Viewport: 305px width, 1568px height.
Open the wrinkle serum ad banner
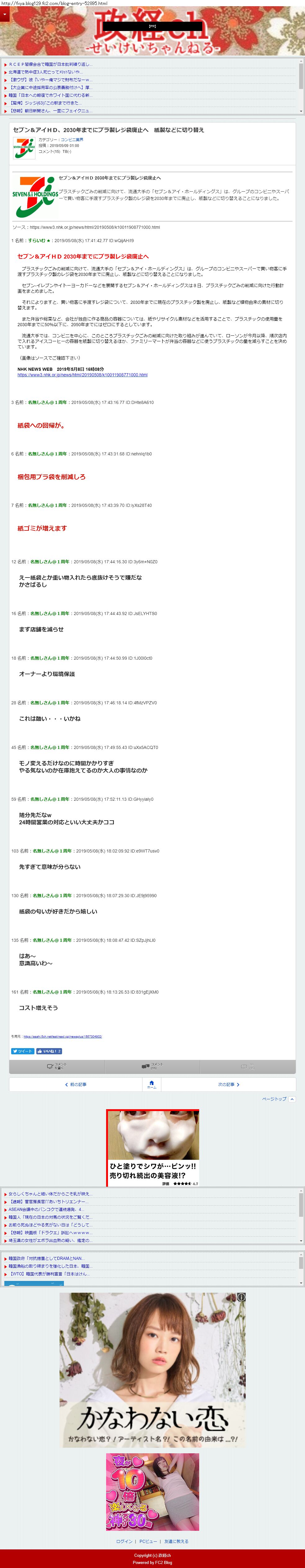pos(153,1147)
